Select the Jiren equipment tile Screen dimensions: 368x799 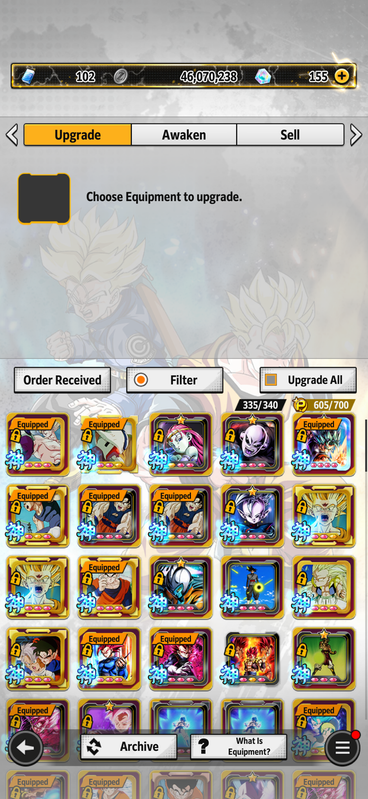pos(252,444)
